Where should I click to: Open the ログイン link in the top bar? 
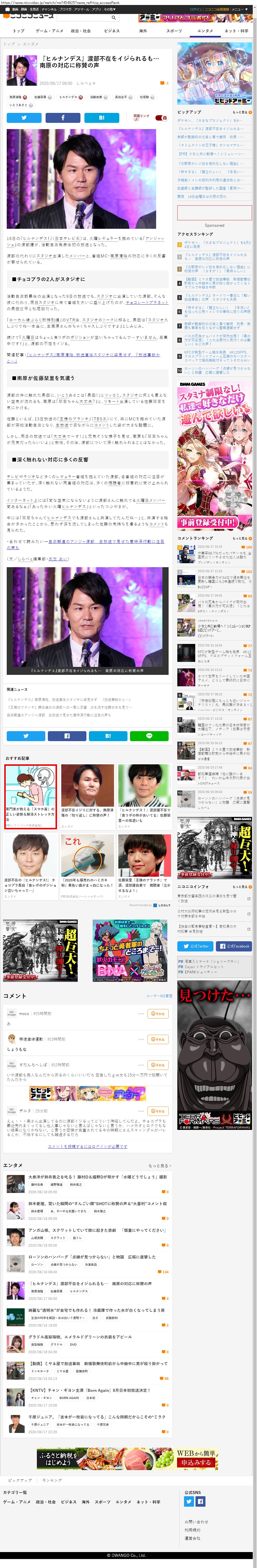coord(196,10)
